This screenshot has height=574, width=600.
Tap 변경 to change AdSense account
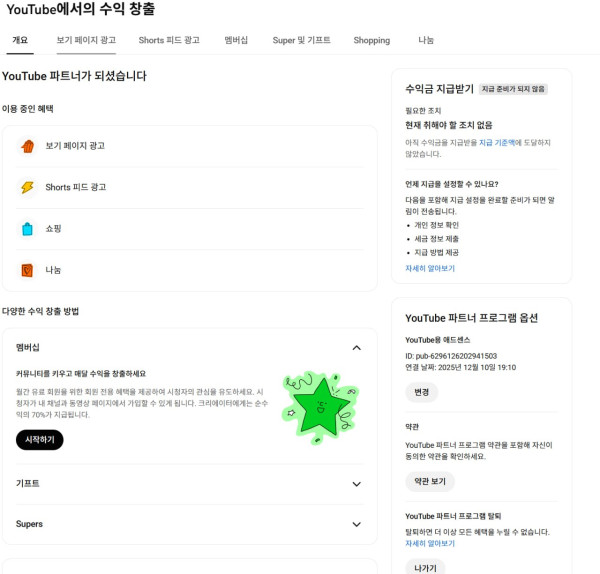pyautogui.click(x=422, y=392)
